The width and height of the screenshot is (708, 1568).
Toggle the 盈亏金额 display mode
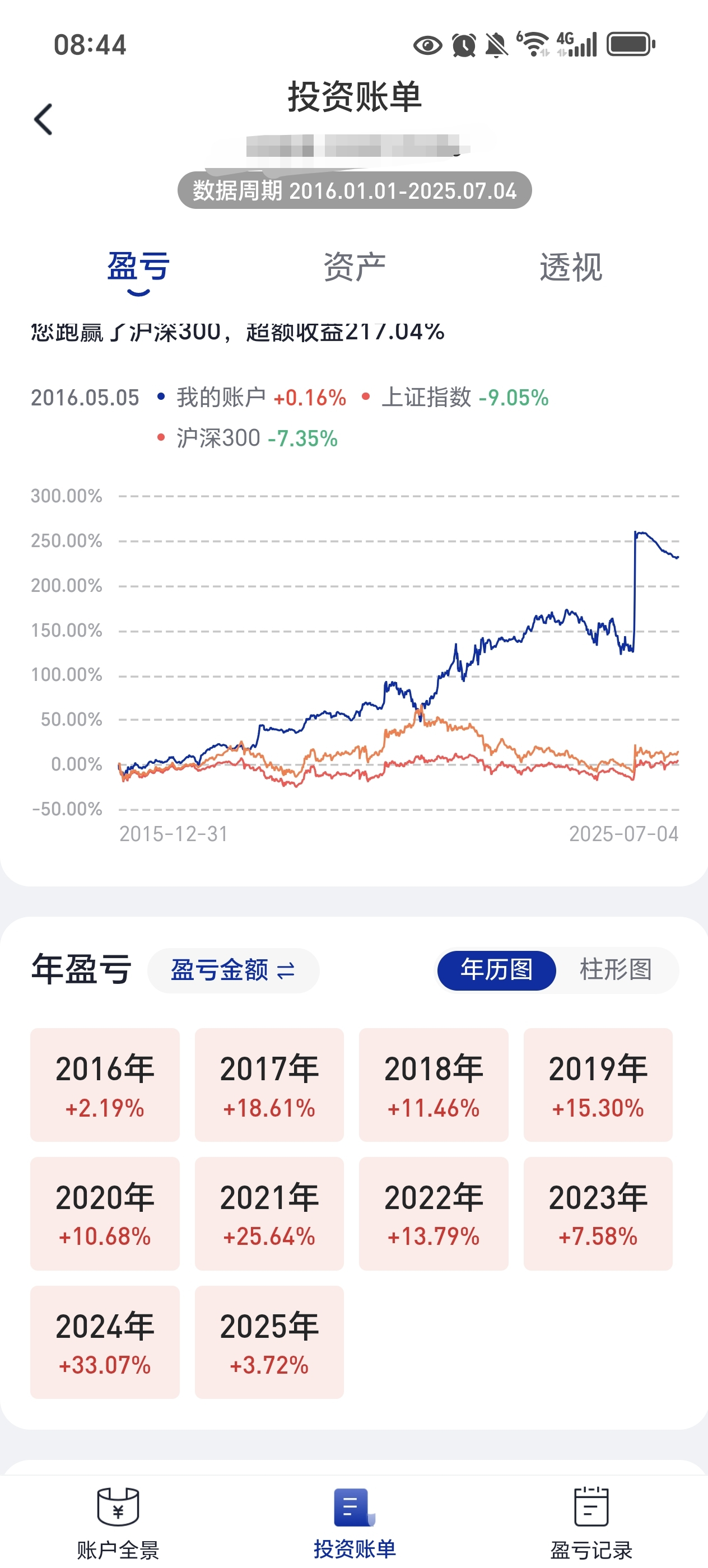coord(233,970)
